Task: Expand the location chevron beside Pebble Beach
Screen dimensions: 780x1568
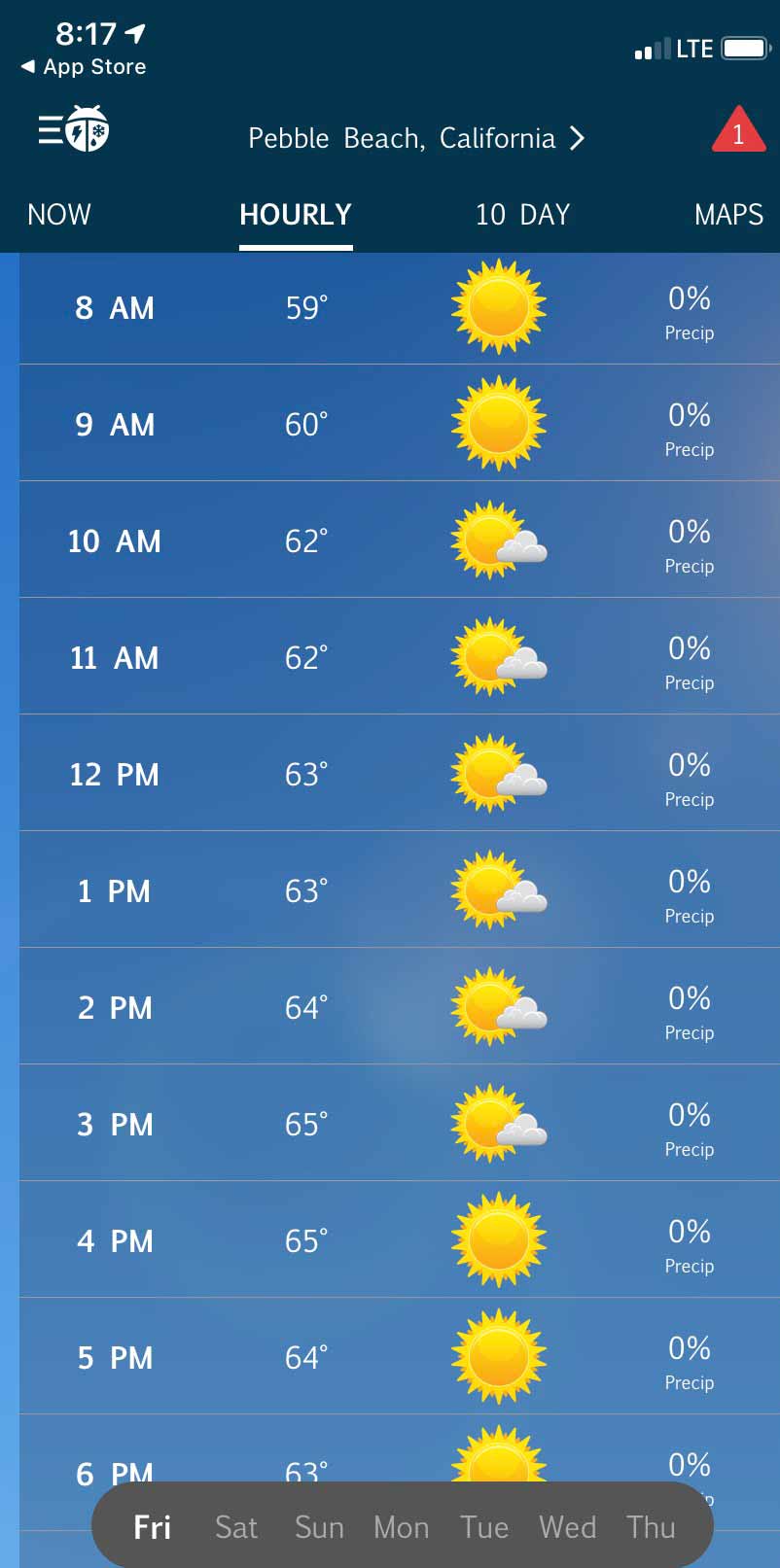Action: click(x=578, y=138)
